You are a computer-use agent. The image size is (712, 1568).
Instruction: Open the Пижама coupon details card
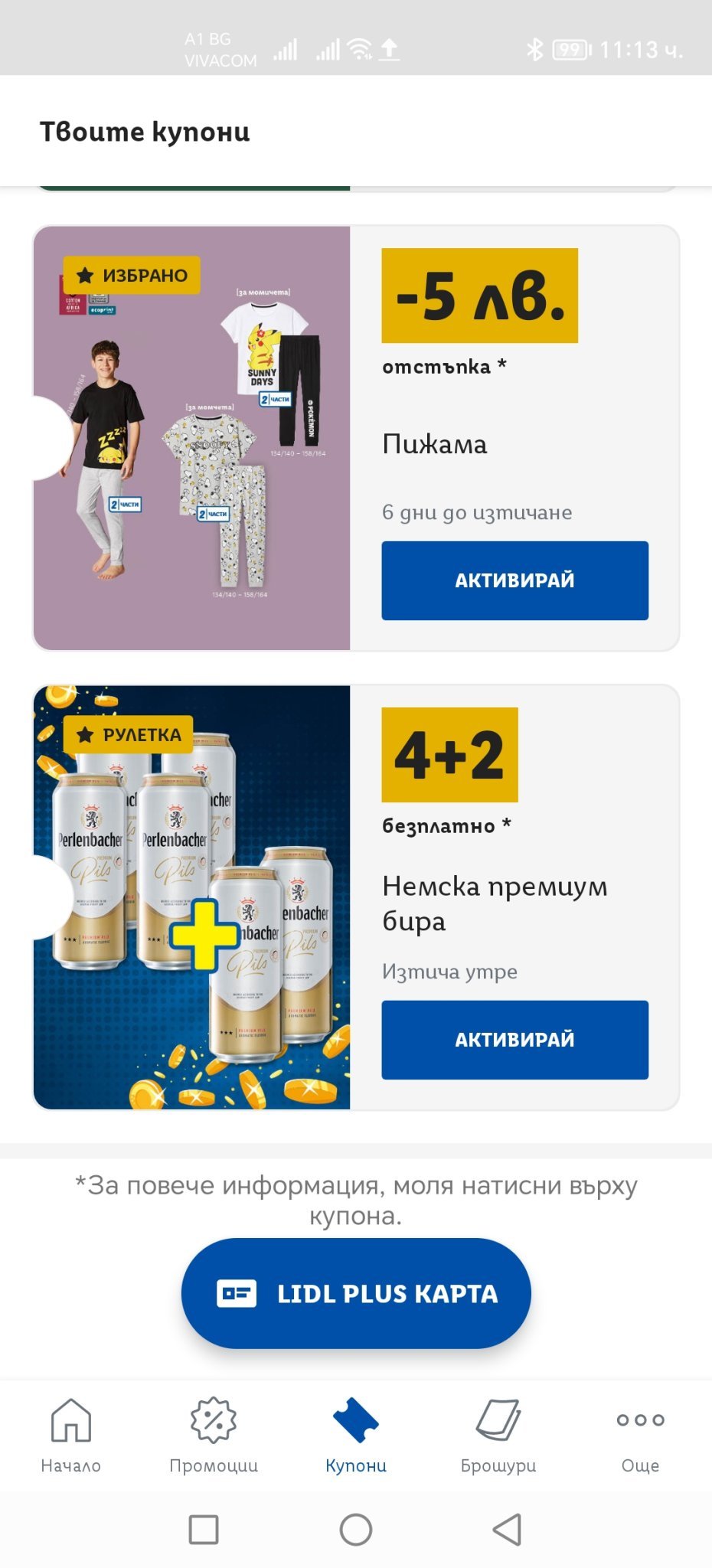point(191,438)
